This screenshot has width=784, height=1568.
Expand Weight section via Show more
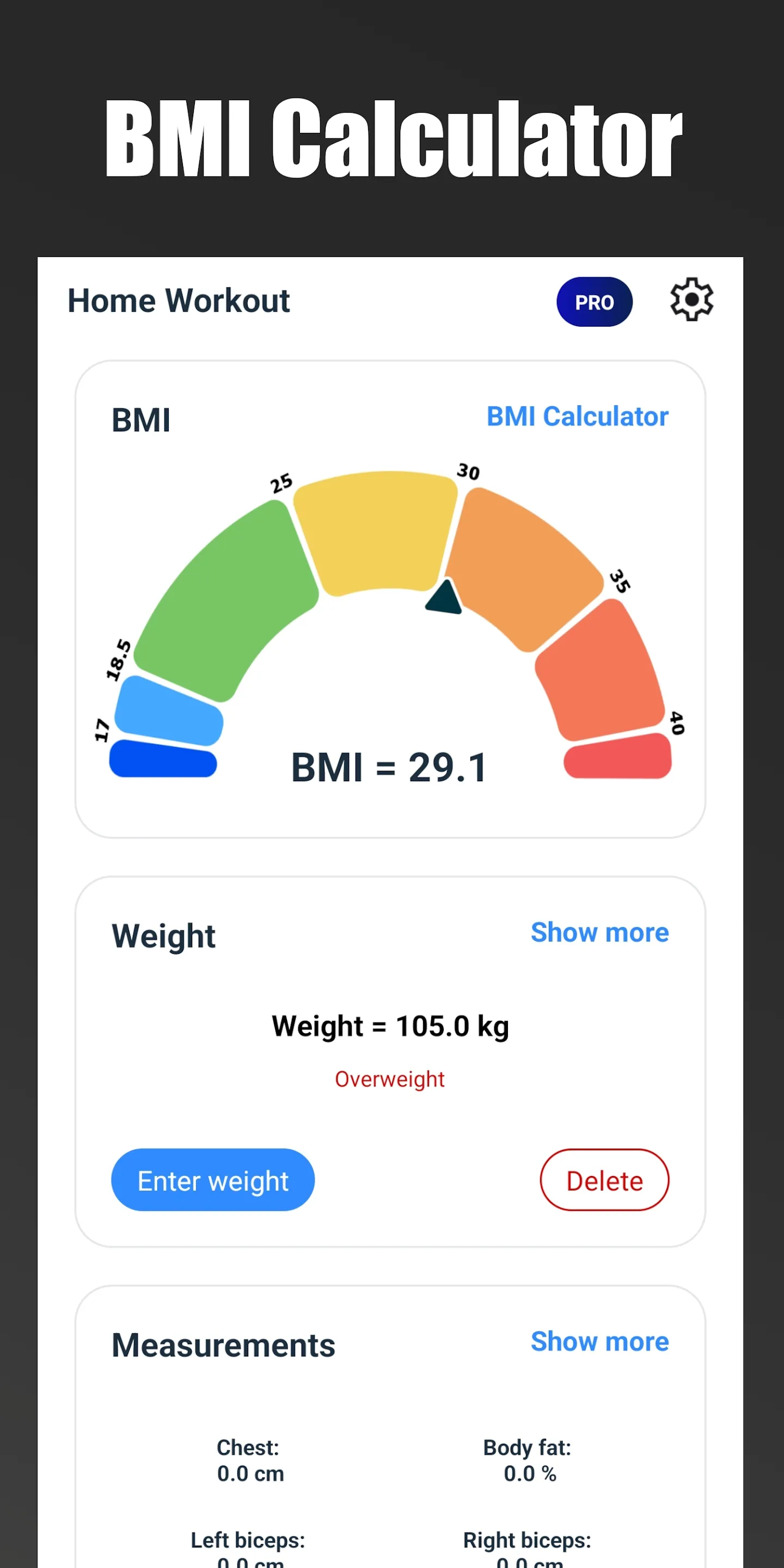click(x=599, y=933)
